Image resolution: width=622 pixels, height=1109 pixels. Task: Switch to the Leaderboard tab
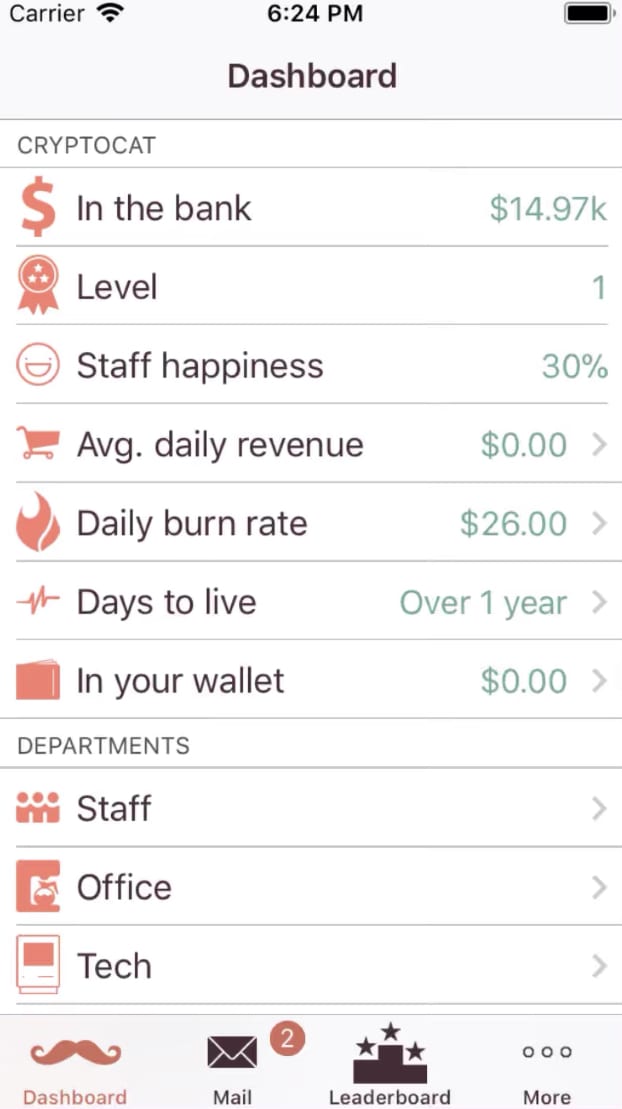coord(389,1064)
